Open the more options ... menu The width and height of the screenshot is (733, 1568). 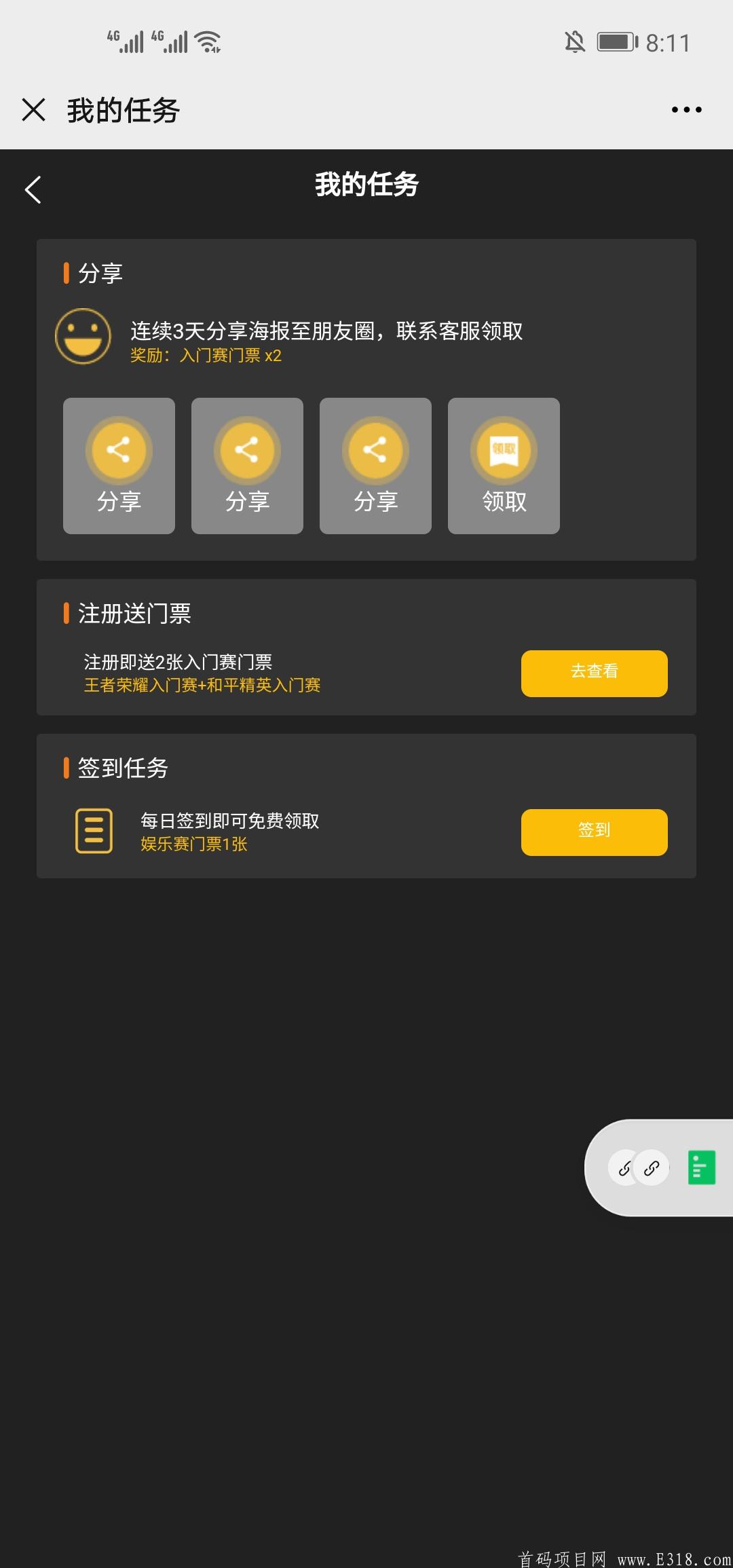[x=688, y=109]
